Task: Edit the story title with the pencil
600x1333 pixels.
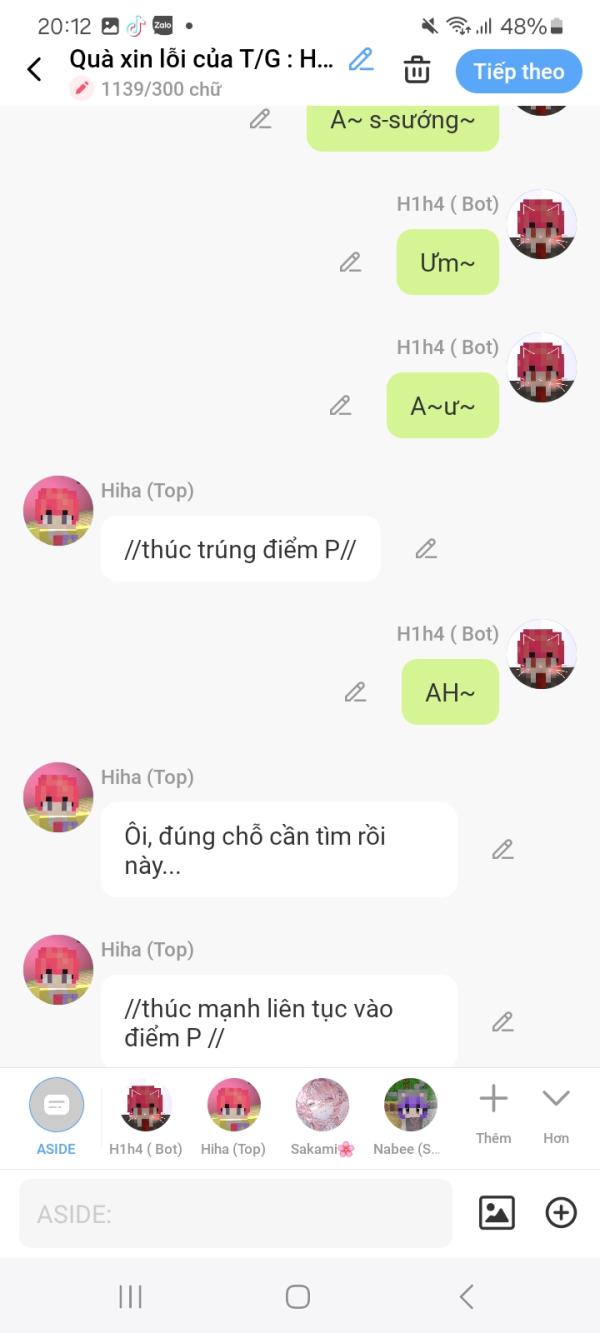Action: pos(361,60)
